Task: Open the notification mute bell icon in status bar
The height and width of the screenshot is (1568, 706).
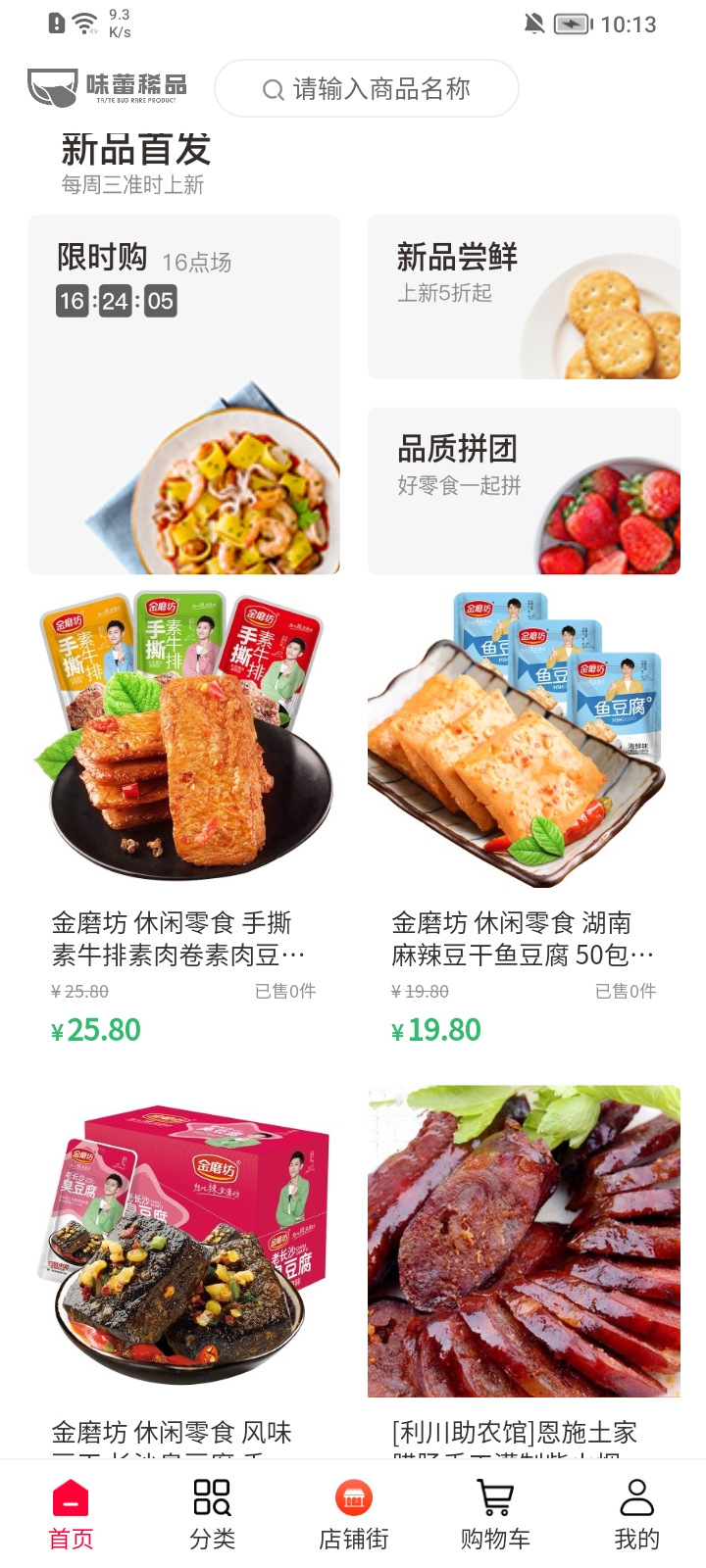Action: (534, 24)
